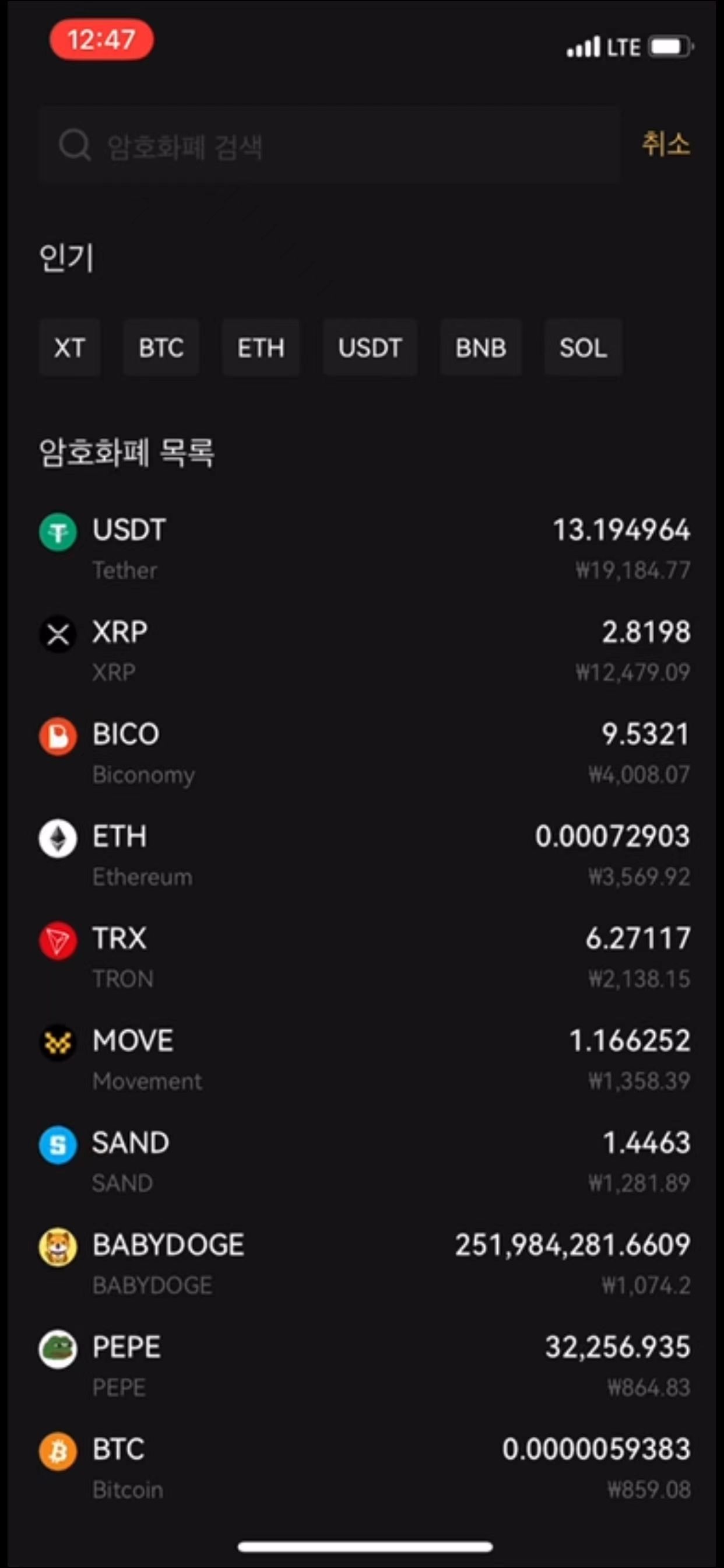Click the TRON red logo icon
The width and height of the screenshot is (724, 1568).
(58, 940)
